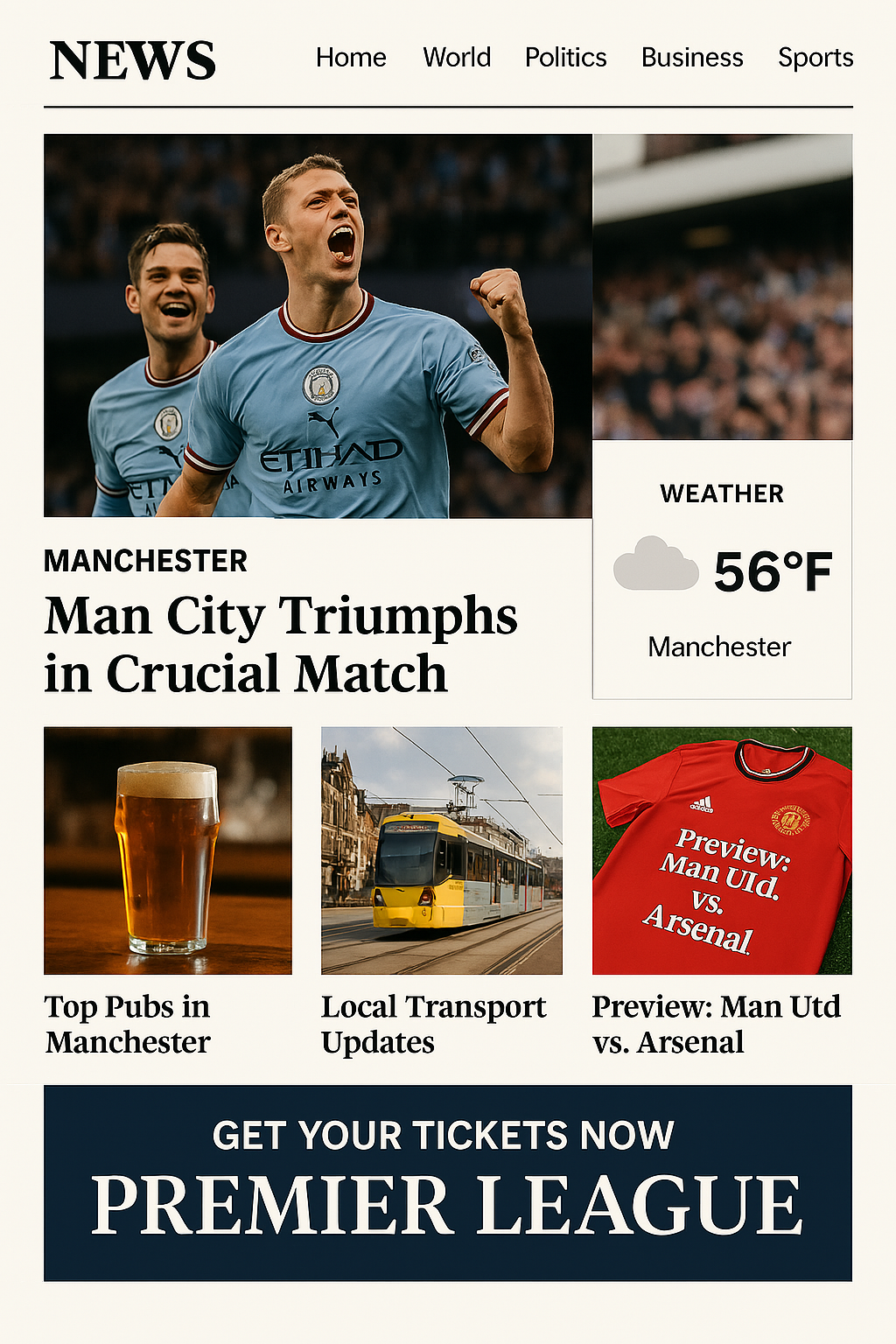
Task: Tap the Premier League tickets banner
Action: tap(448, 1183)
